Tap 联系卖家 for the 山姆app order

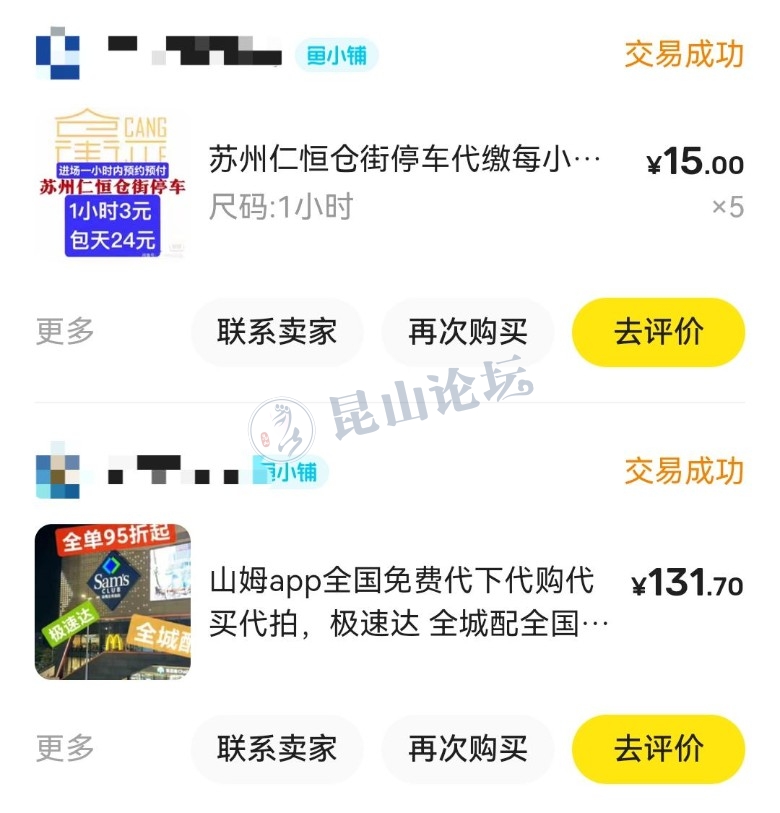click(x=277, y=748)
